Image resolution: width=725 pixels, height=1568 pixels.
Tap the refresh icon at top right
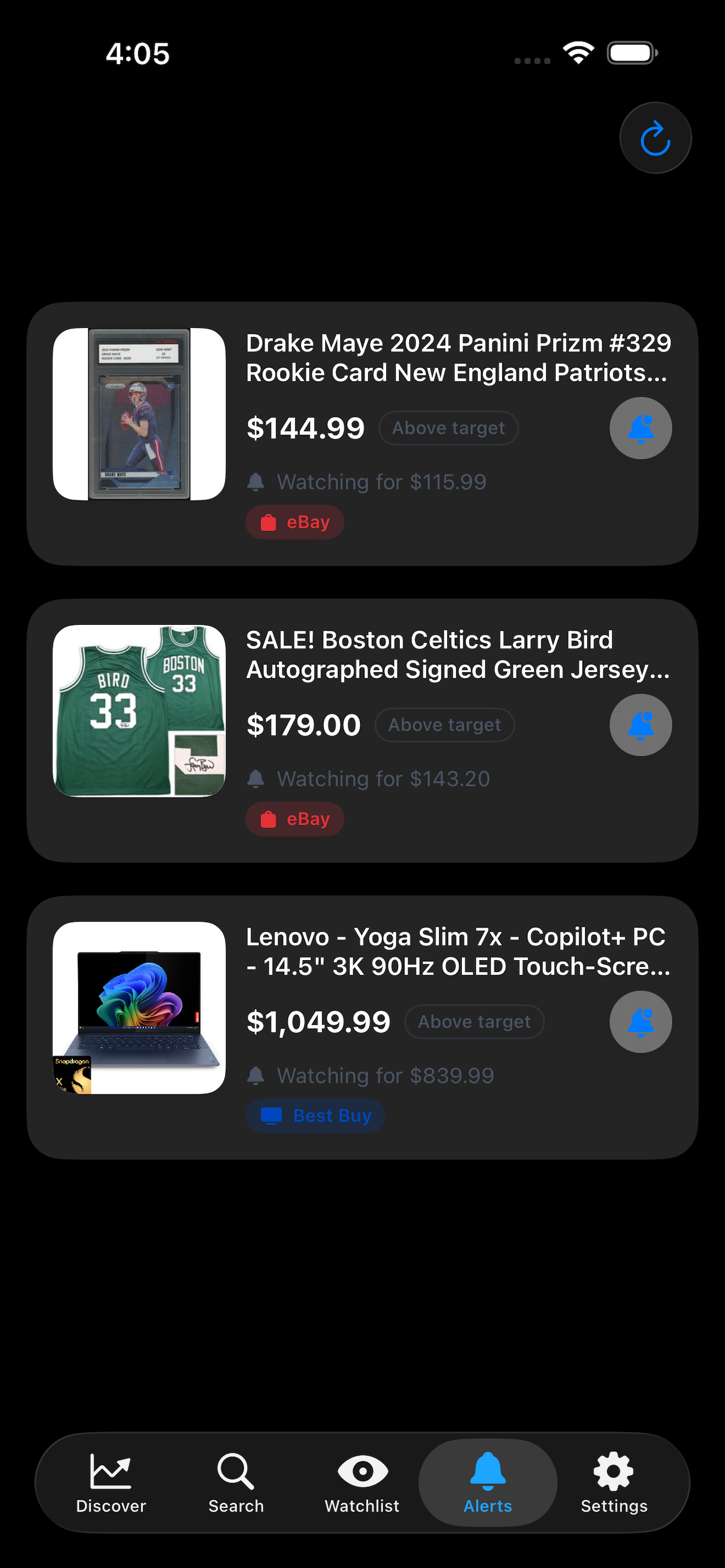(655, 138)
